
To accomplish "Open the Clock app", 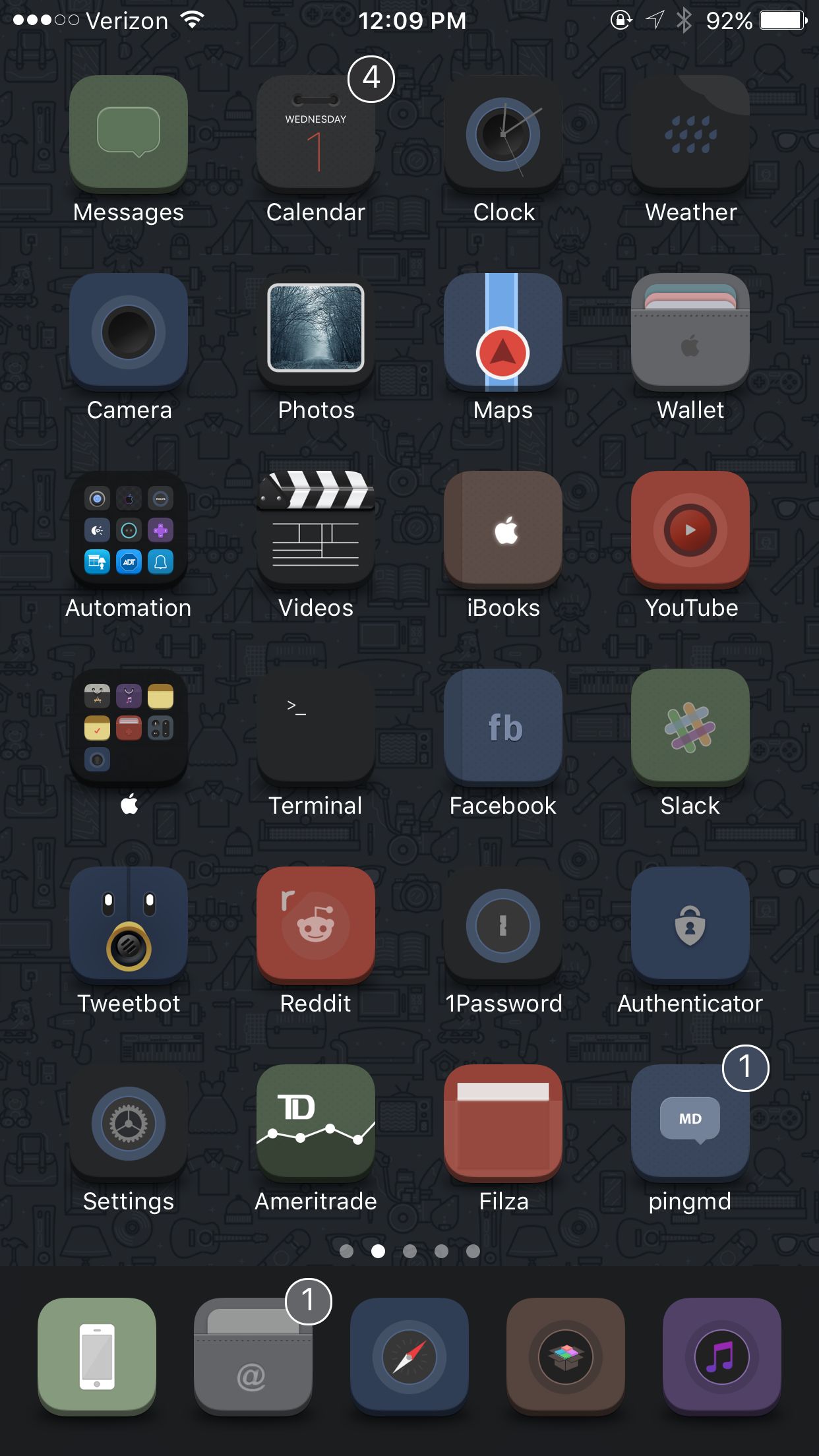I will click(x=503, y=134).
